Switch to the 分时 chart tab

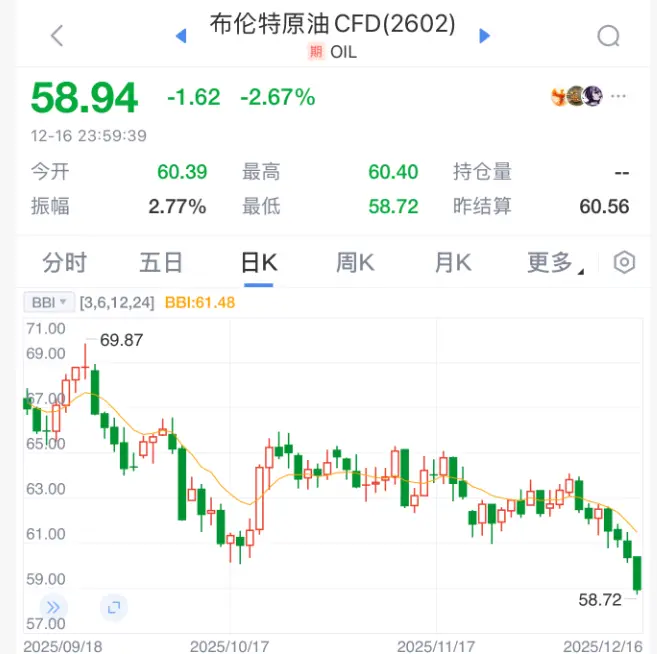tap(65, 263)
